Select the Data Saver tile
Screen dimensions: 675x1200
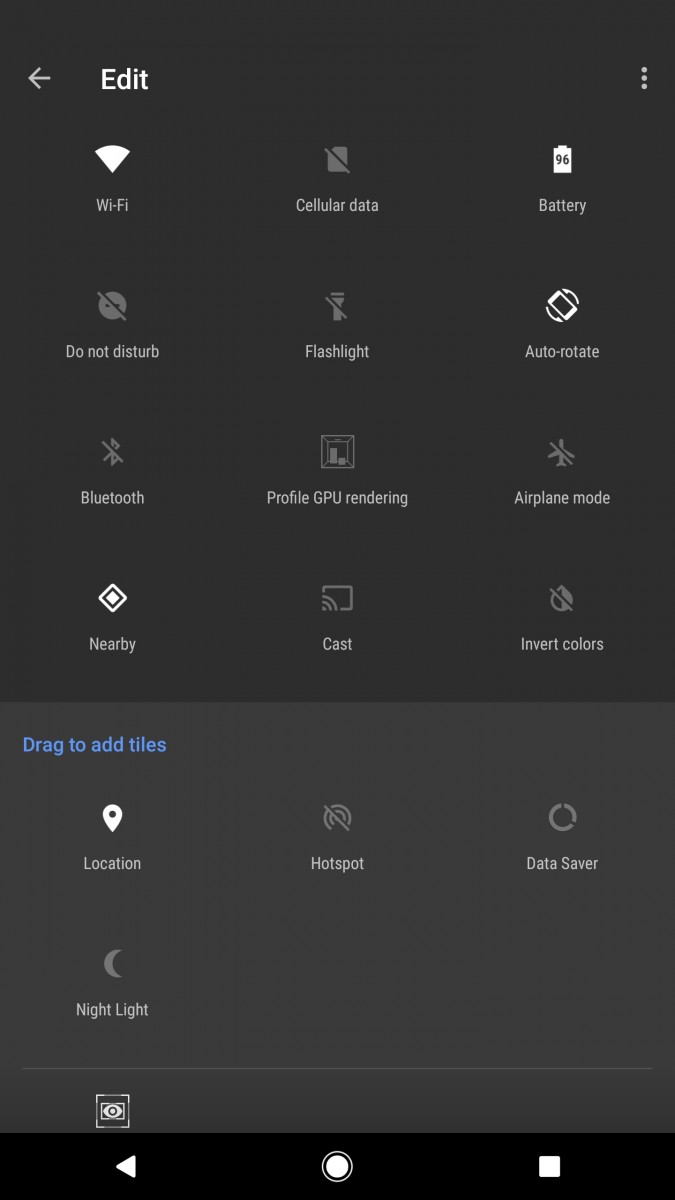click(x=562, y=837)
